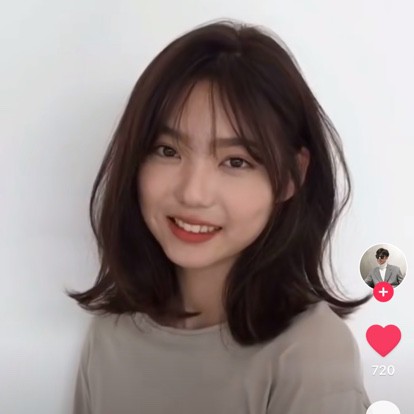Like the video with the heart icon
414x414 pixels.
(x=383, y=341)
